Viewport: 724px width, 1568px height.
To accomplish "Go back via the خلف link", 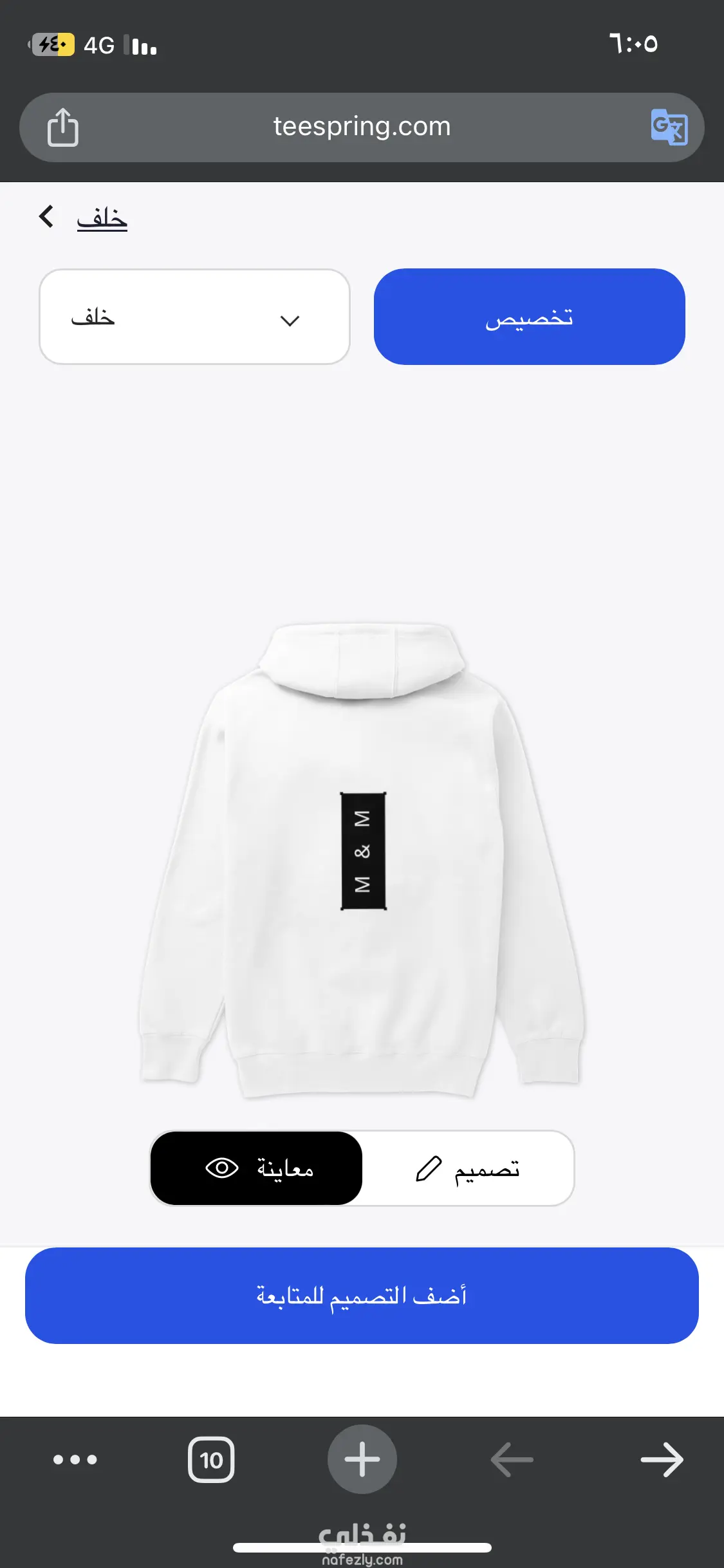I will [102, 218].
